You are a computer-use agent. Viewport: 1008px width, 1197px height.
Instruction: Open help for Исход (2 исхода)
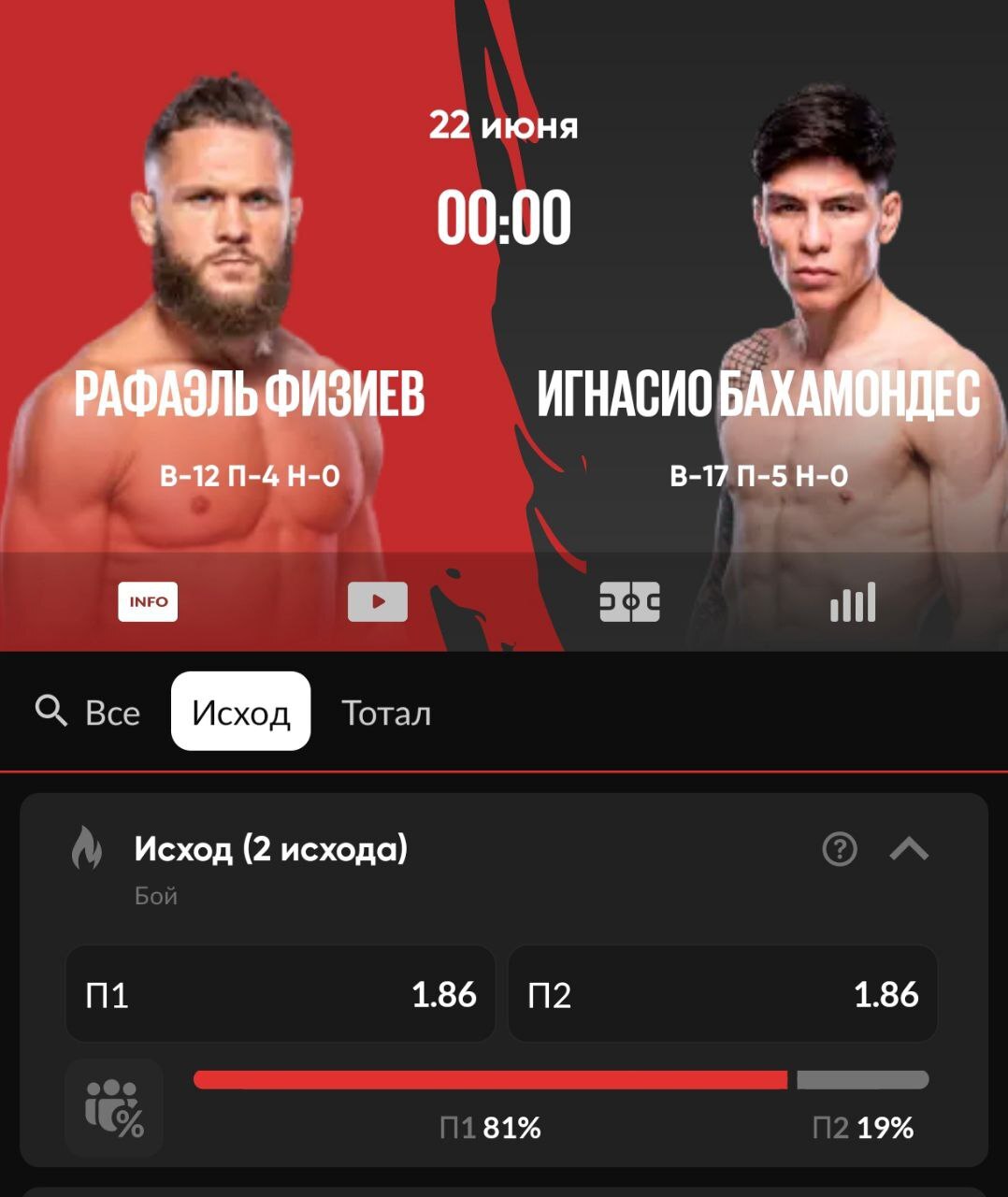[x=839, y=849]
